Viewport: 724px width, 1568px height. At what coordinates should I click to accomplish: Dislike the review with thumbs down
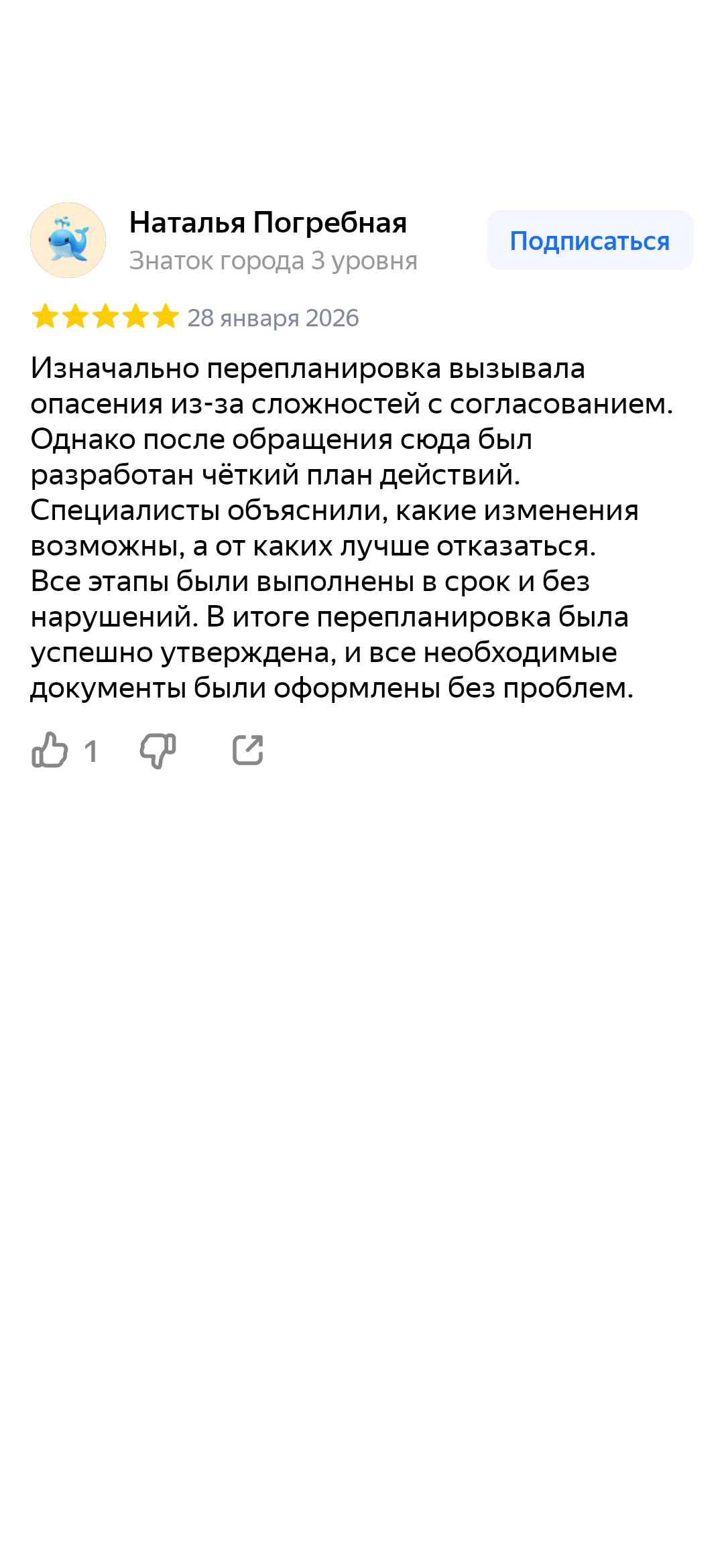point(158,750)
